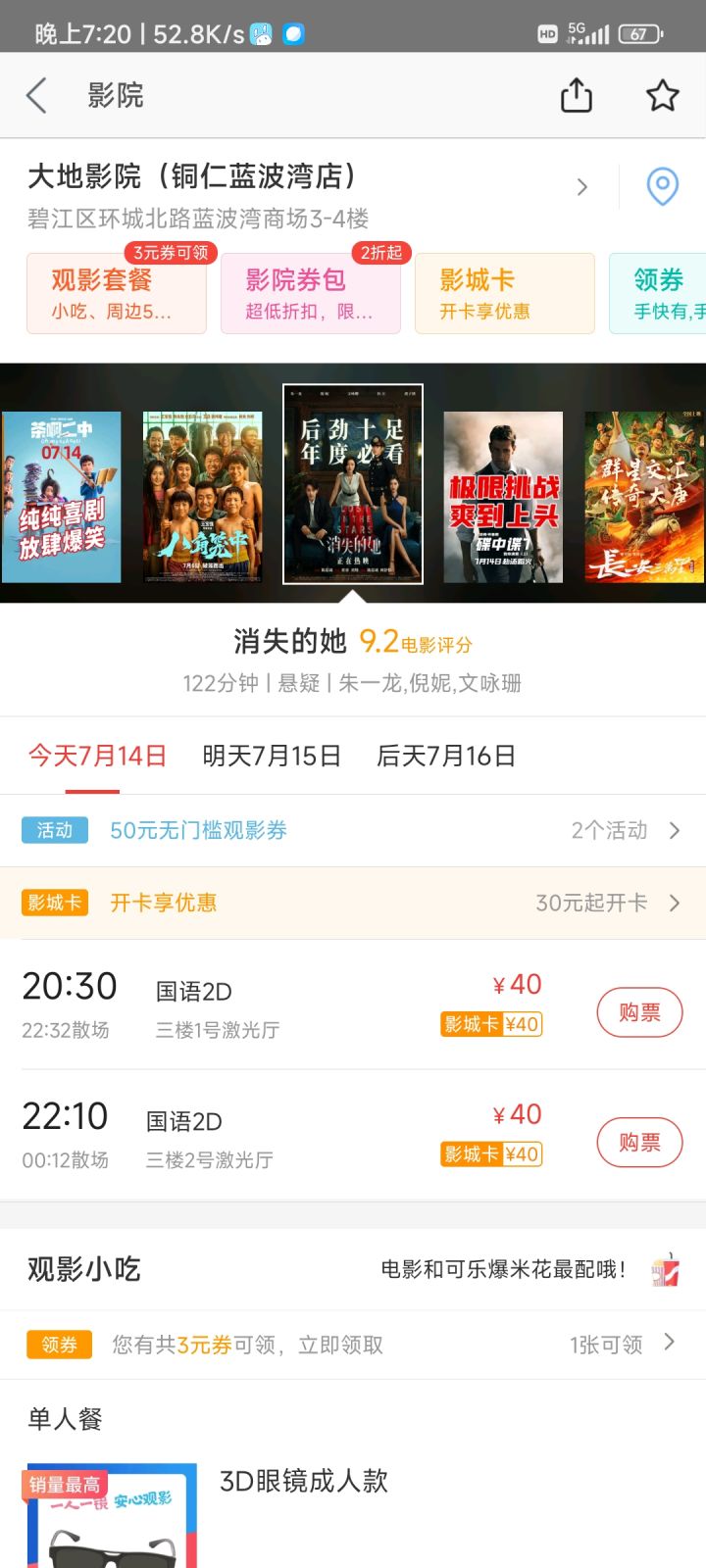The height and width of the screenshot is (1568, 706).
Task: Buy tickets for the 20:30 showing
Action: tap(639, 1012)
